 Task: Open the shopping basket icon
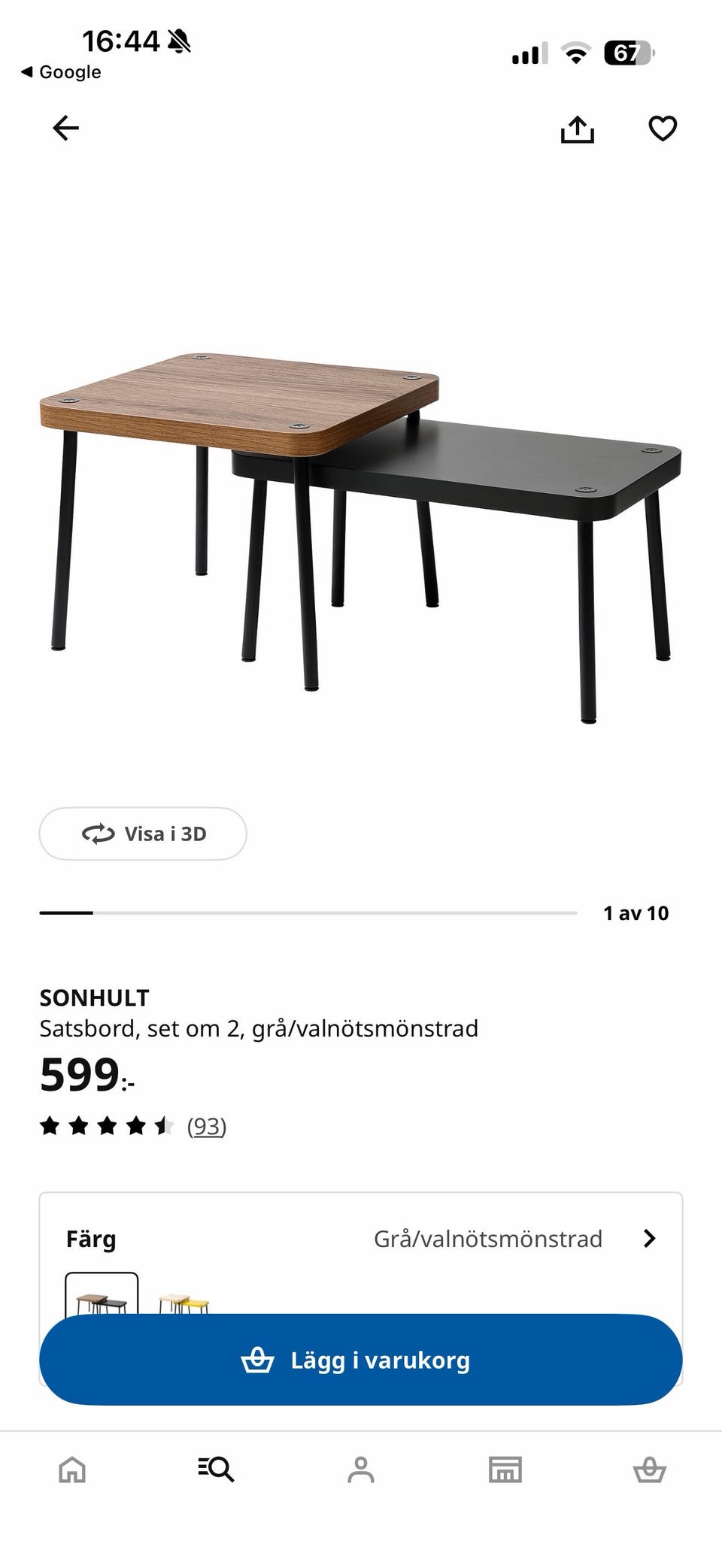pos(650,1471)
